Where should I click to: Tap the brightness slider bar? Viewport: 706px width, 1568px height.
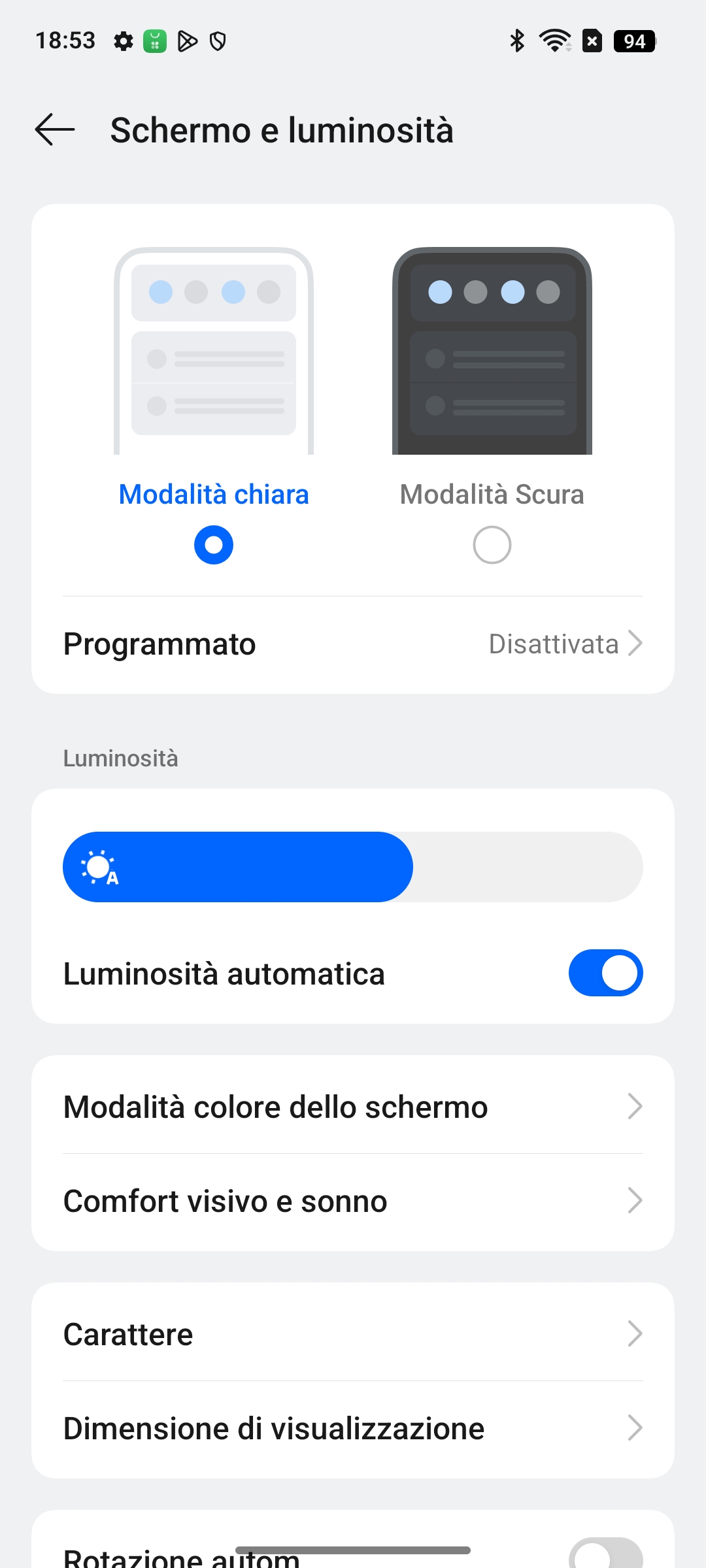(353, 867)
